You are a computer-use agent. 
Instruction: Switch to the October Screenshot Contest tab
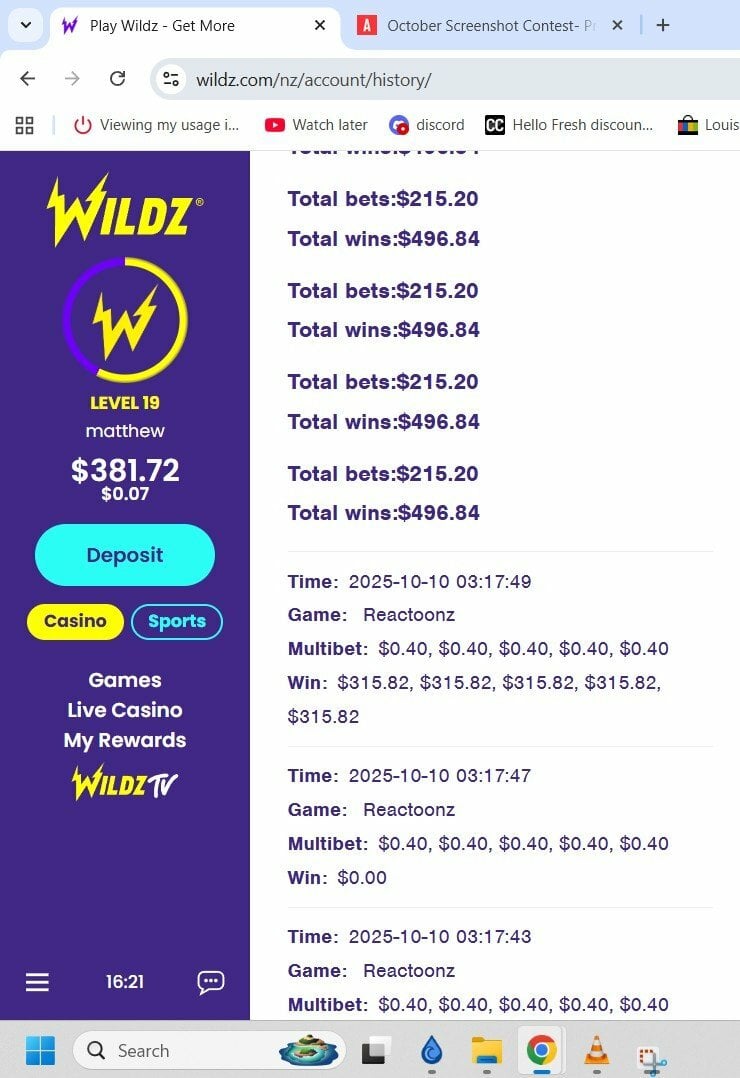click(480, 25)
